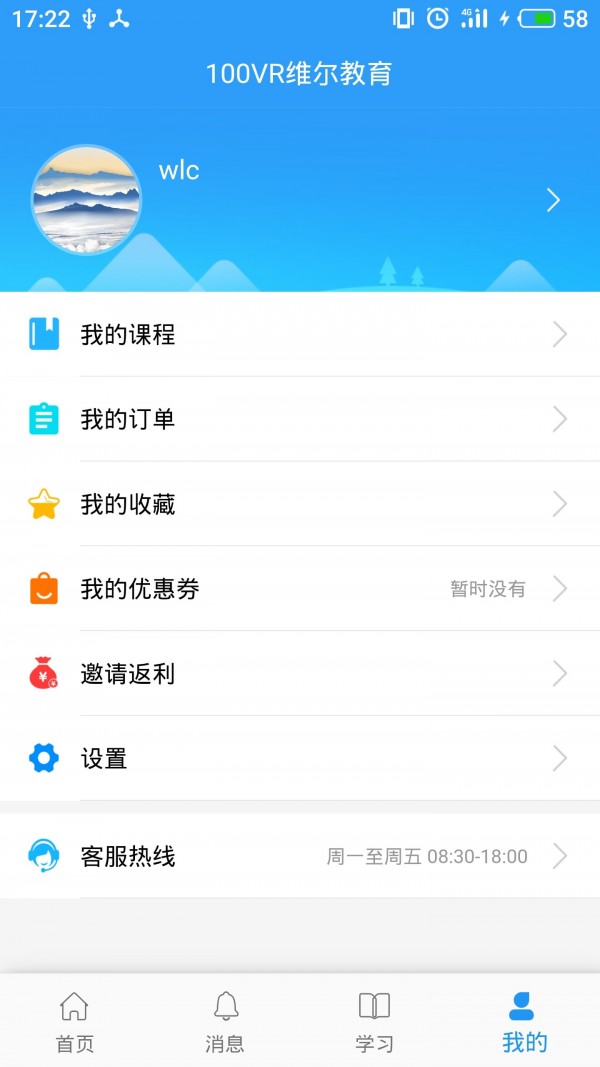Viewport: 600px width, 1067px height.
Task: Select the 学习 (Study) tab
Action: 374,1022
